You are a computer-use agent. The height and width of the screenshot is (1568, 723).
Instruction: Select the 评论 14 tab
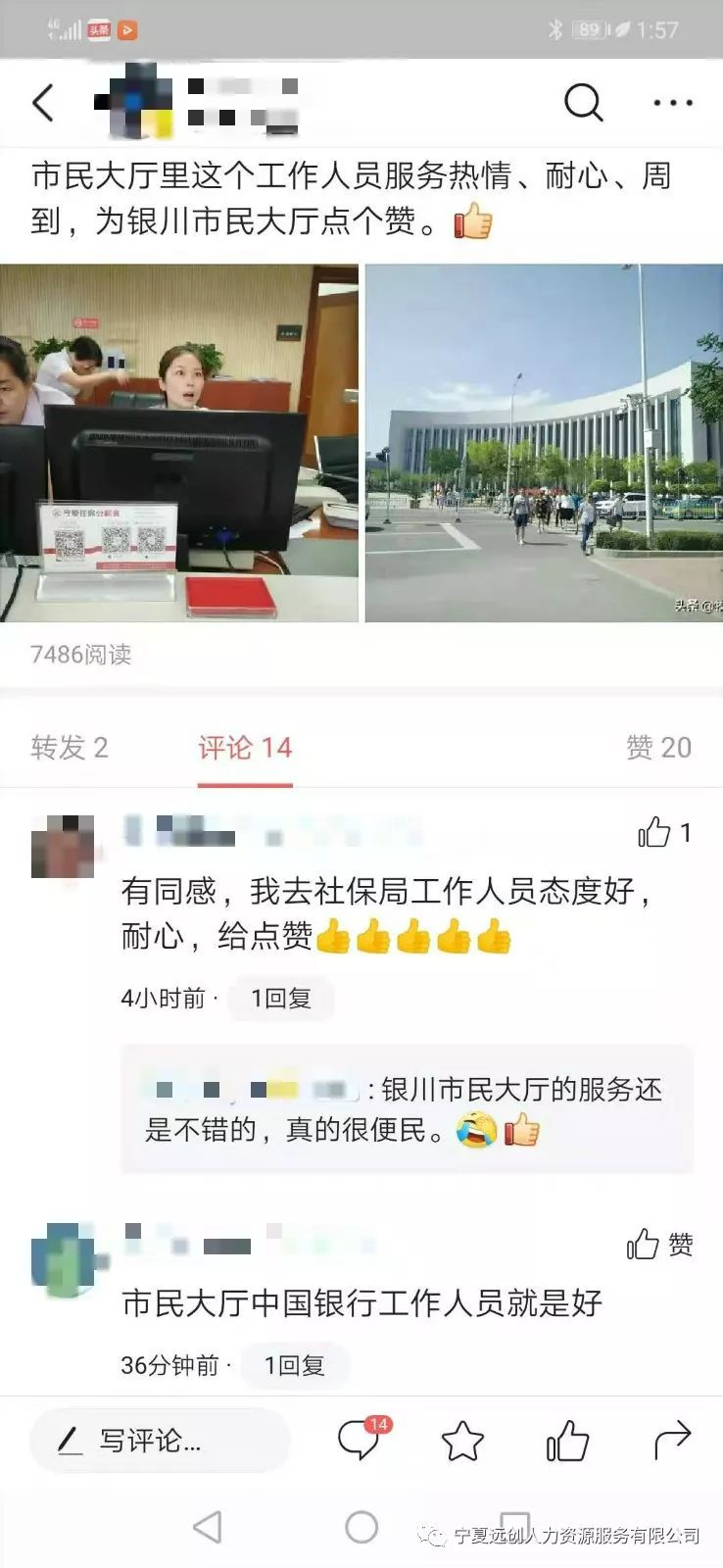coord(245,748)
